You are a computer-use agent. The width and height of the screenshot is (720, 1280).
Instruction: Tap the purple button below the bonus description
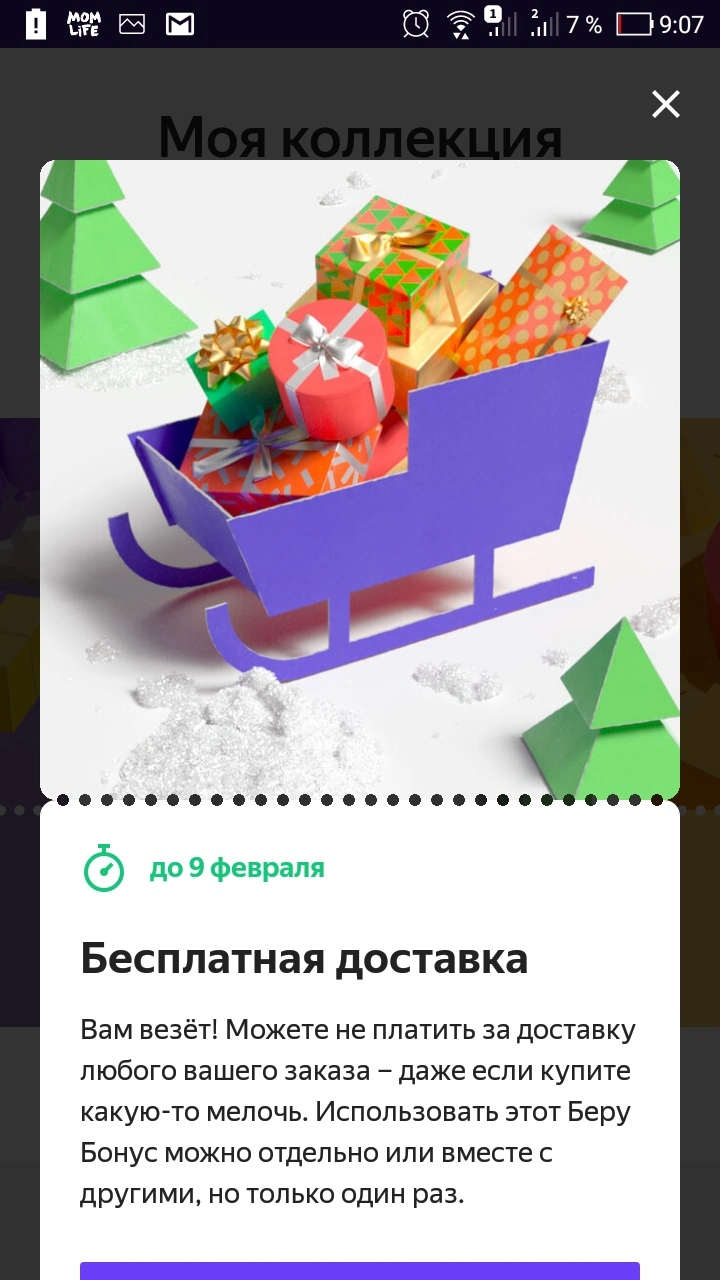(360, 1271)
